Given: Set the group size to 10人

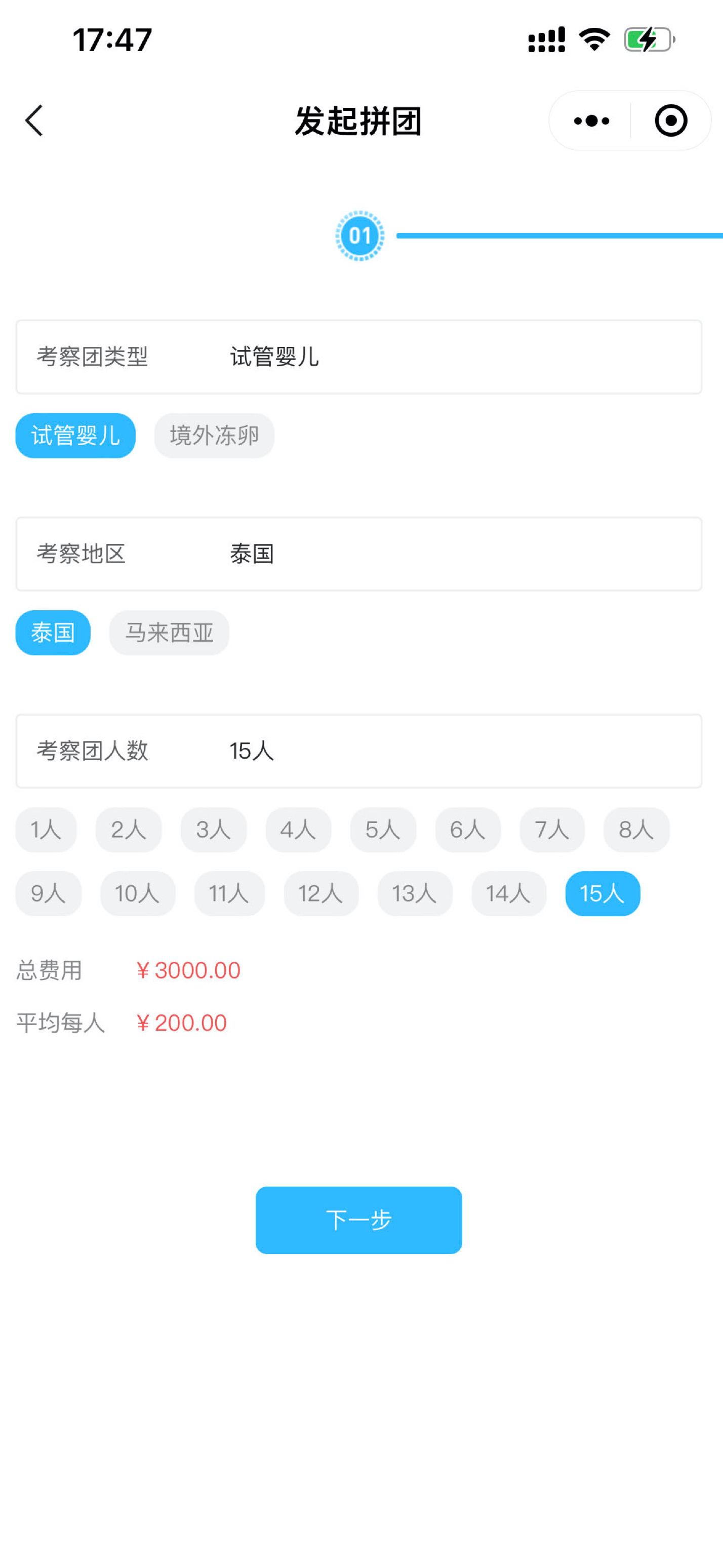Looking at the screenshot, I should coord(138,893).
